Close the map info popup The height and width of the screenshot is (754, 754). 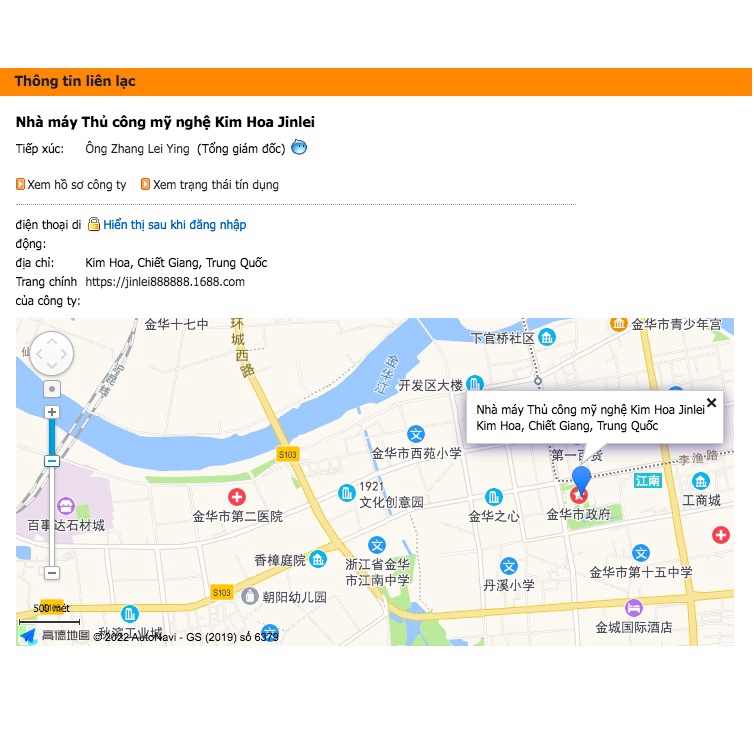click(x=711, y=403)
